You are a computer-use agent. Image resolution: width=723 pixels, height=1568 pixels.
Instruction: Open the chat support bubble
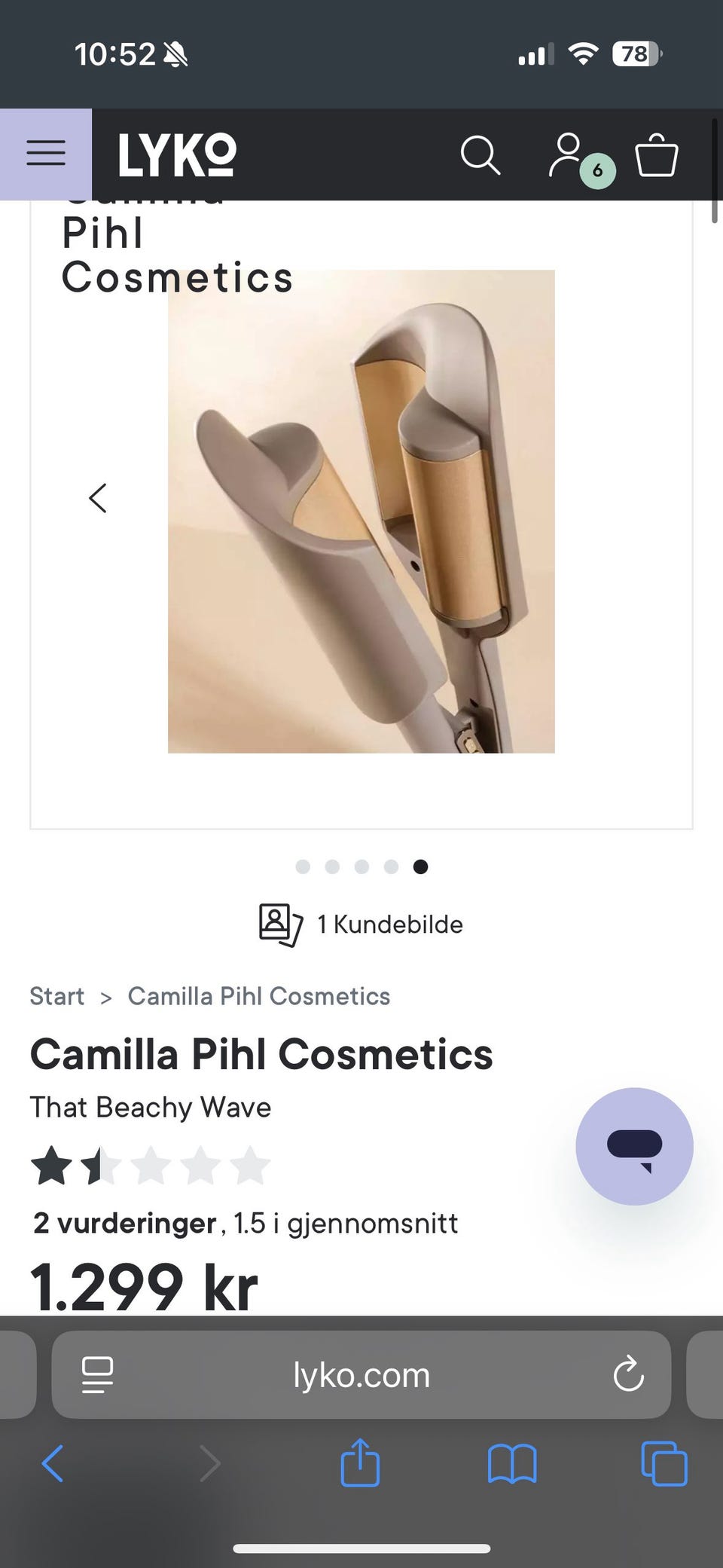(x=634, y=1146)
